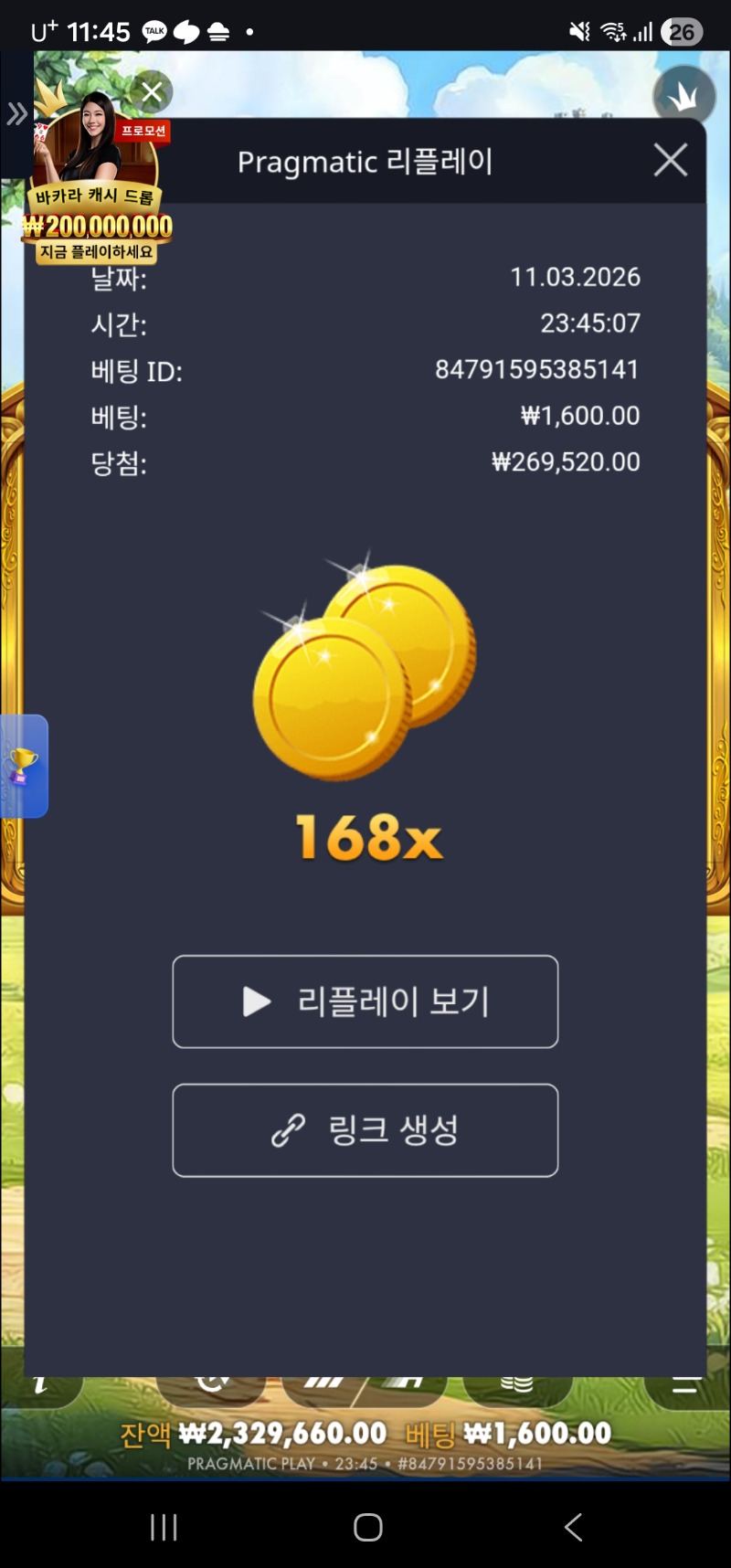Open the trophy tournament side tab

click(23, 766)
